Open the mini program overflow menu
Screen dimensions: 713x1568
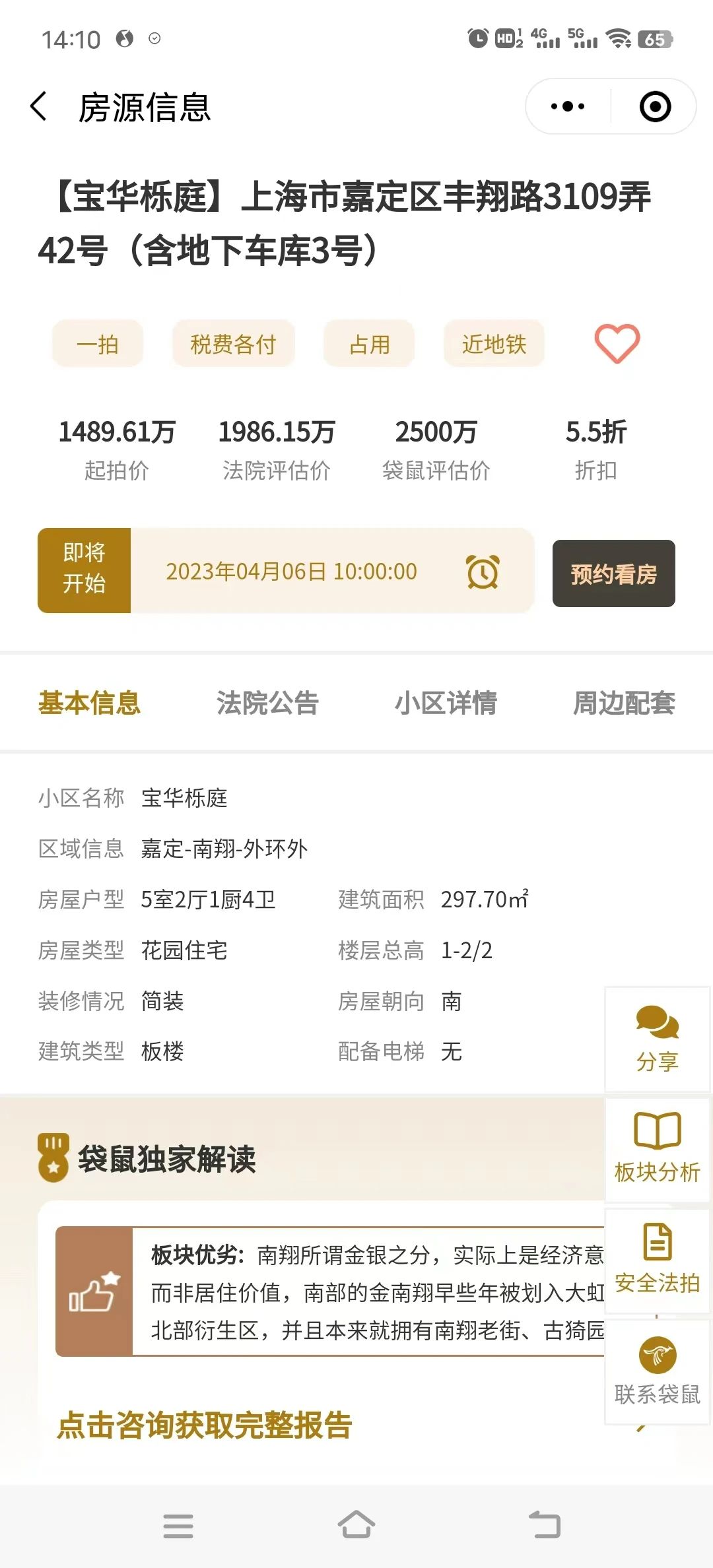pyautogui.click(x=568, y=106)
